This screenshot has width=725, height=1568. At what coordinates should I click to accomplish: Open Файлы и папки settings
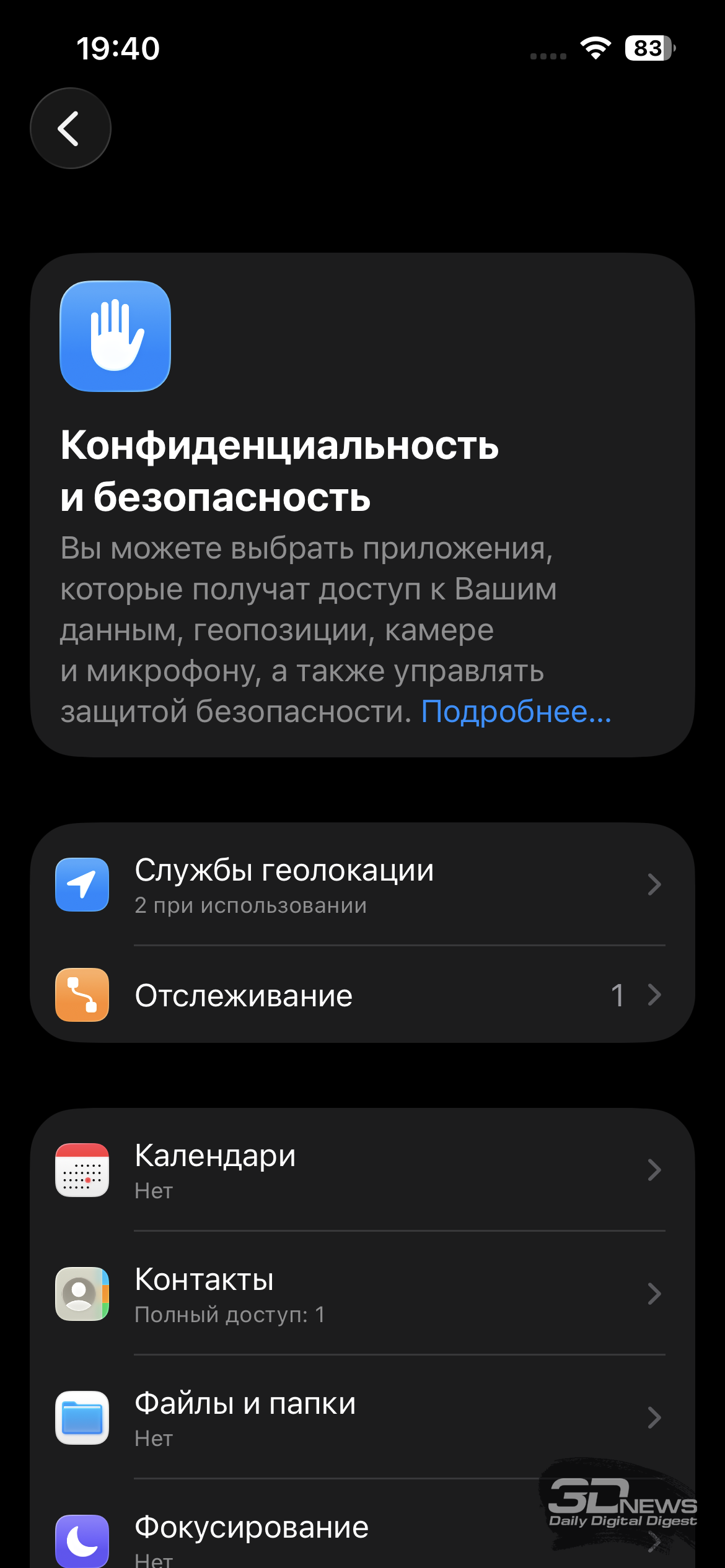[362, 1418]
